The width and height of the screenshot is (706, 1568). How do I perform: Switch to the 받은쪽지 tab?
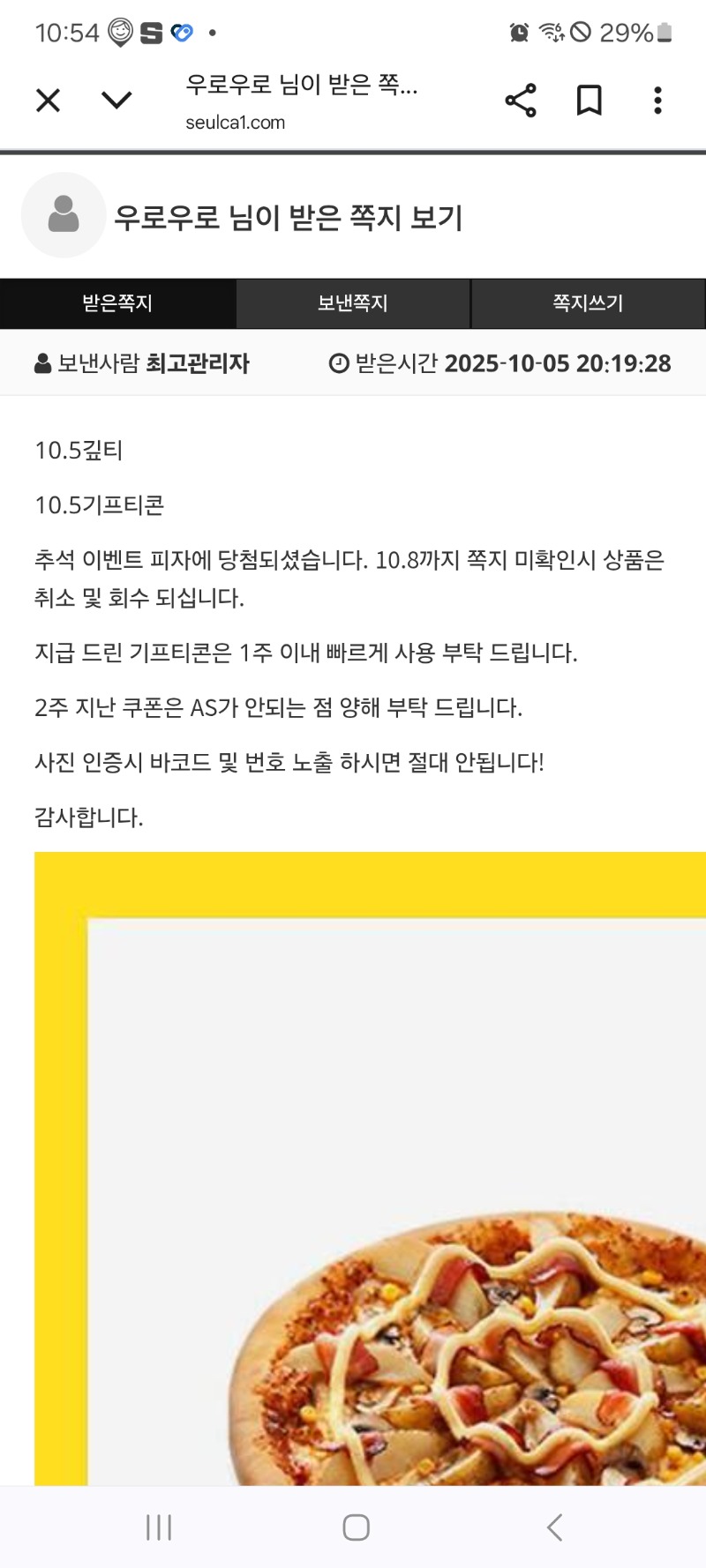click(117, 303)
